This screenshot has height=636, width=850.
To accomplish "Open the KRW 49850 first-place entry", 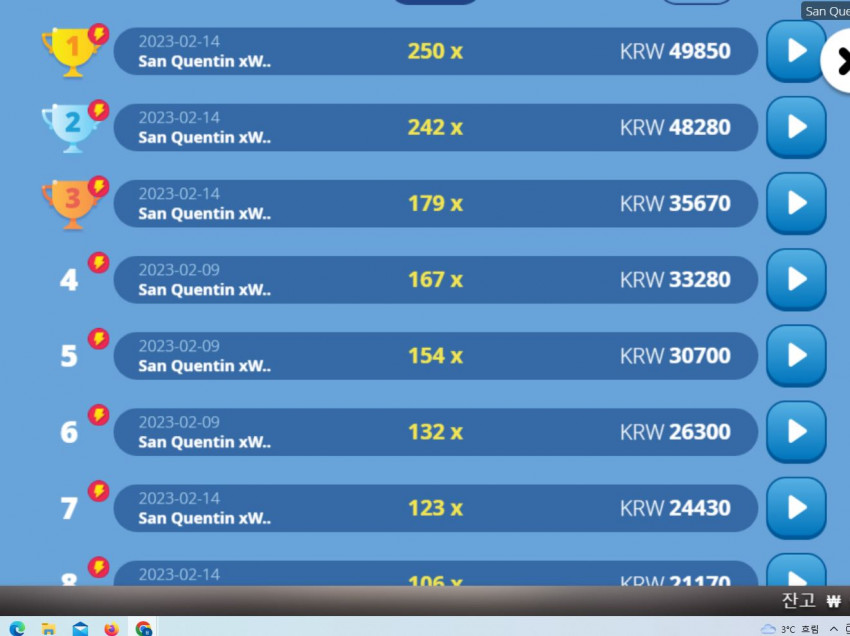I will (435, 51).
